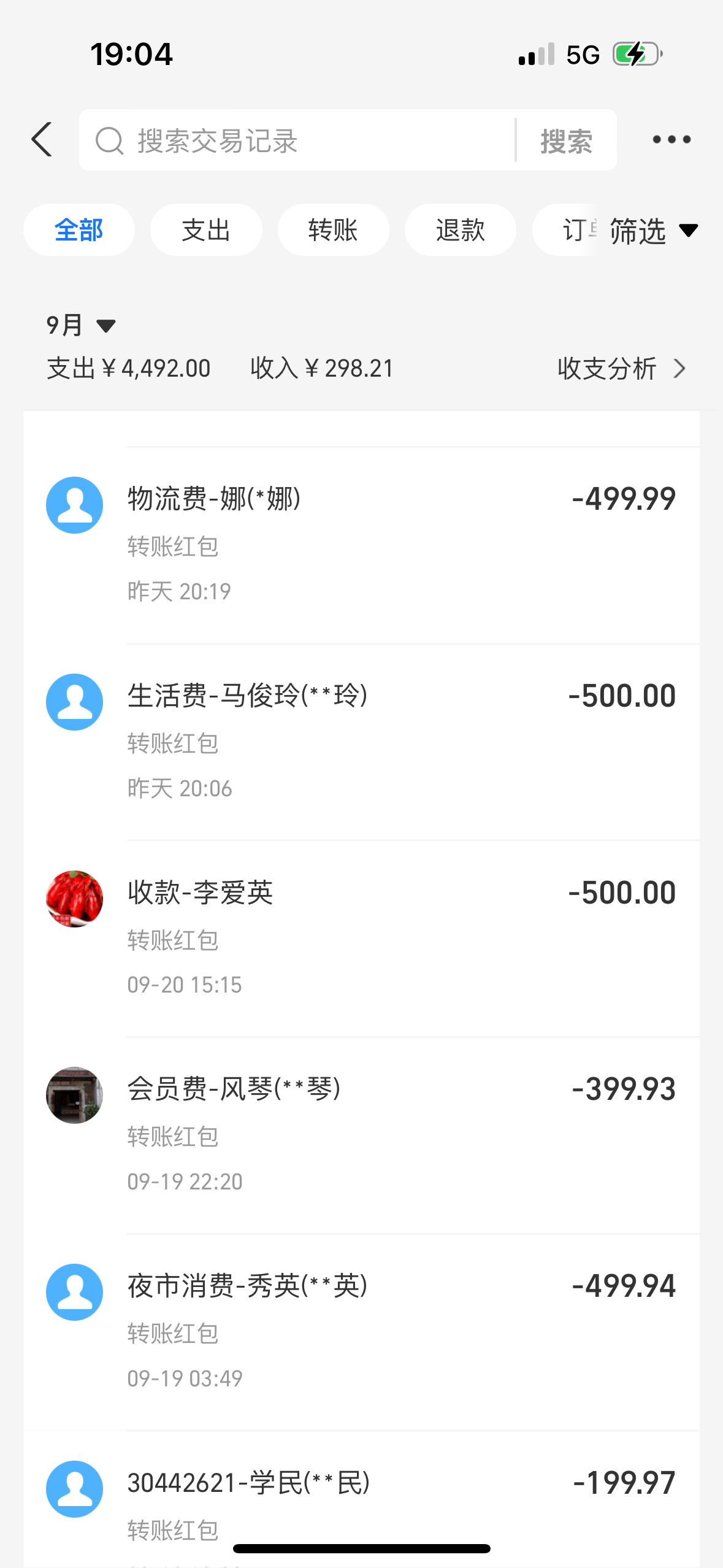Screen dimensions: 723x1568
Task: Switch to the 转账 tab
Action: 333,230
